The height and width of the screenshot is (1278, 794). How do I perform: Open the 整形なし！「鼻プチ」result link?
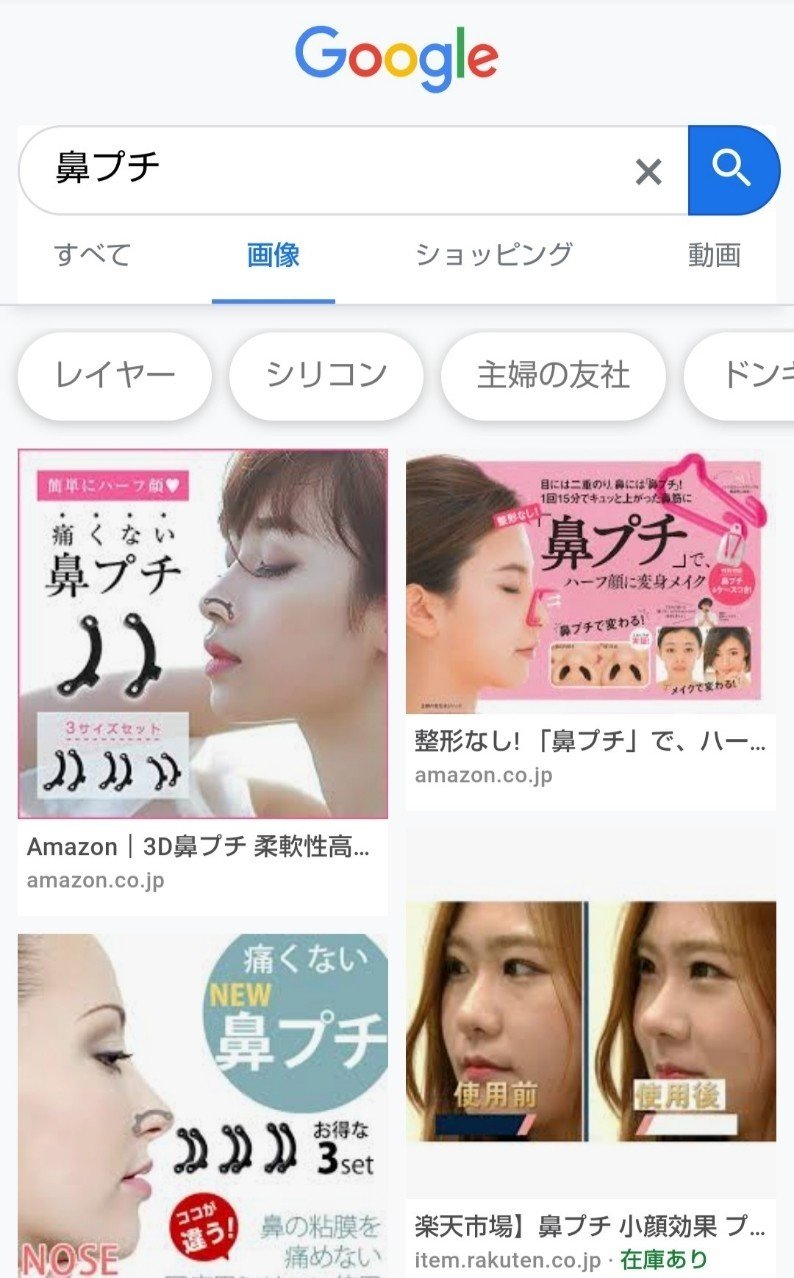click(x=591, y=738)
